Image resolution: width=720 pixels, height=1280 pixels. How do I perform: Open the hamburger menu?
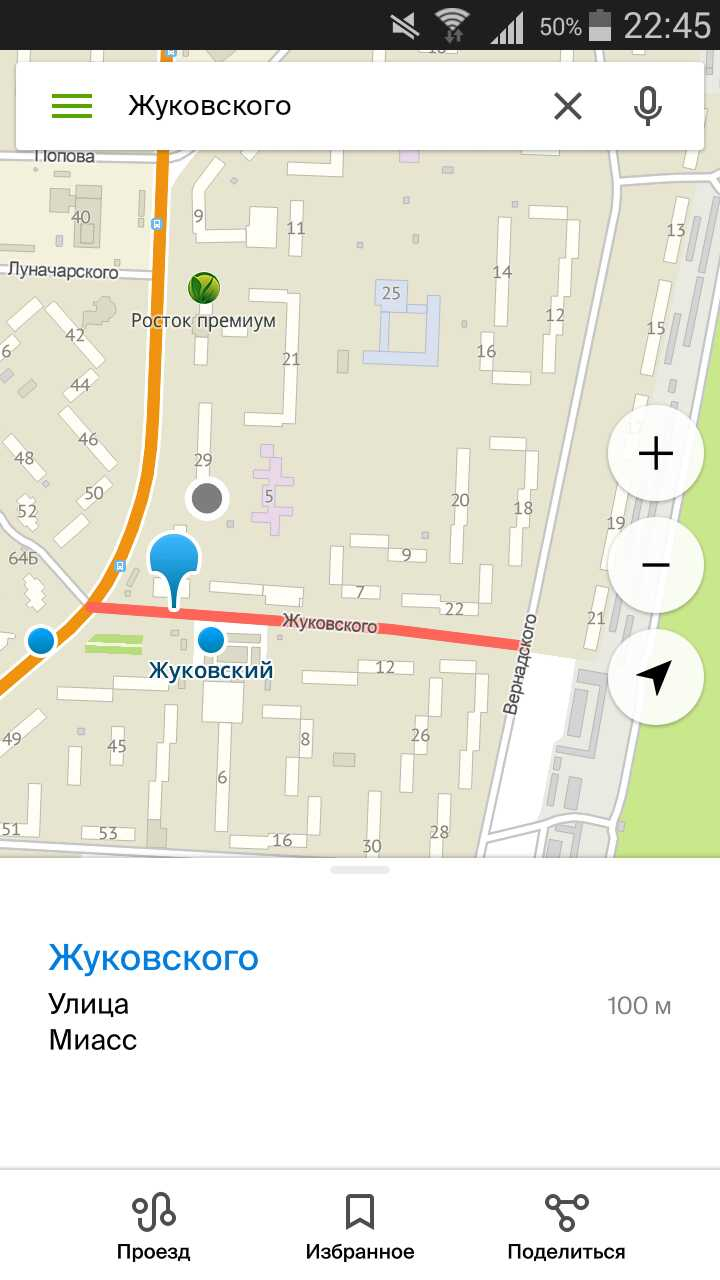pyautogui.click(x=72, y=106)
